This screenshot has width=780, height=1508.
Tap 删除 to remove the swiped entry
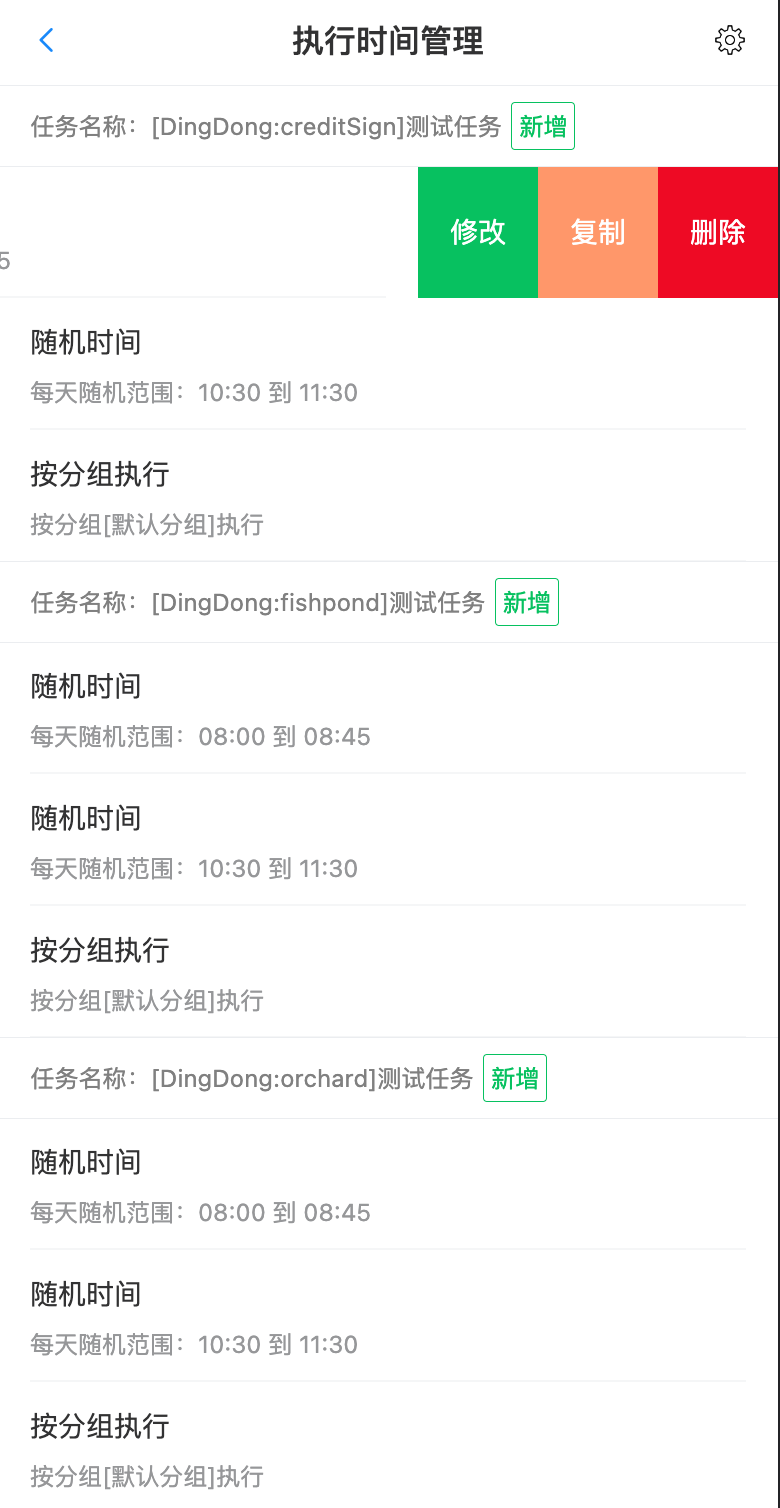[x=718, y=232]
